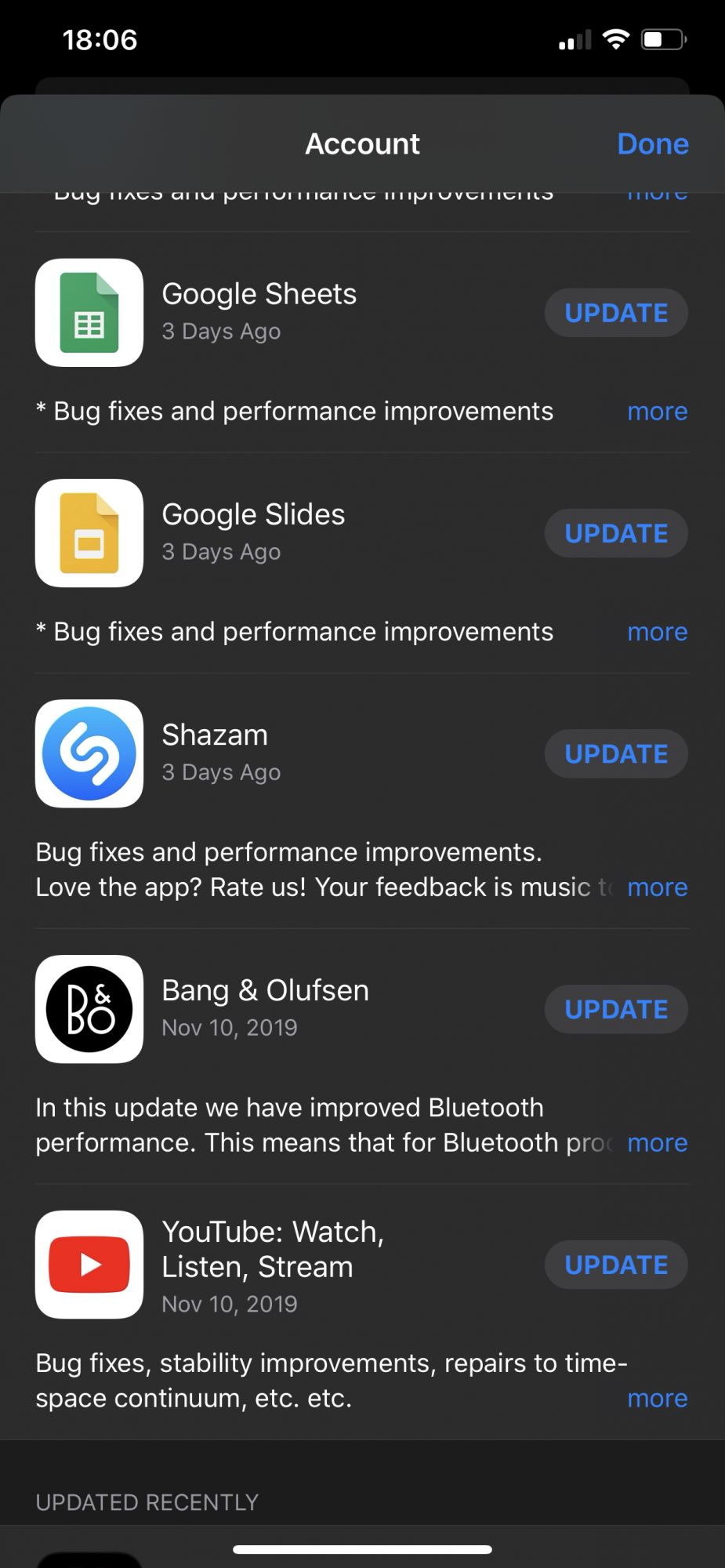Read more of Bang & Olufsen update notes
725x1568 pixels.
657,1143
